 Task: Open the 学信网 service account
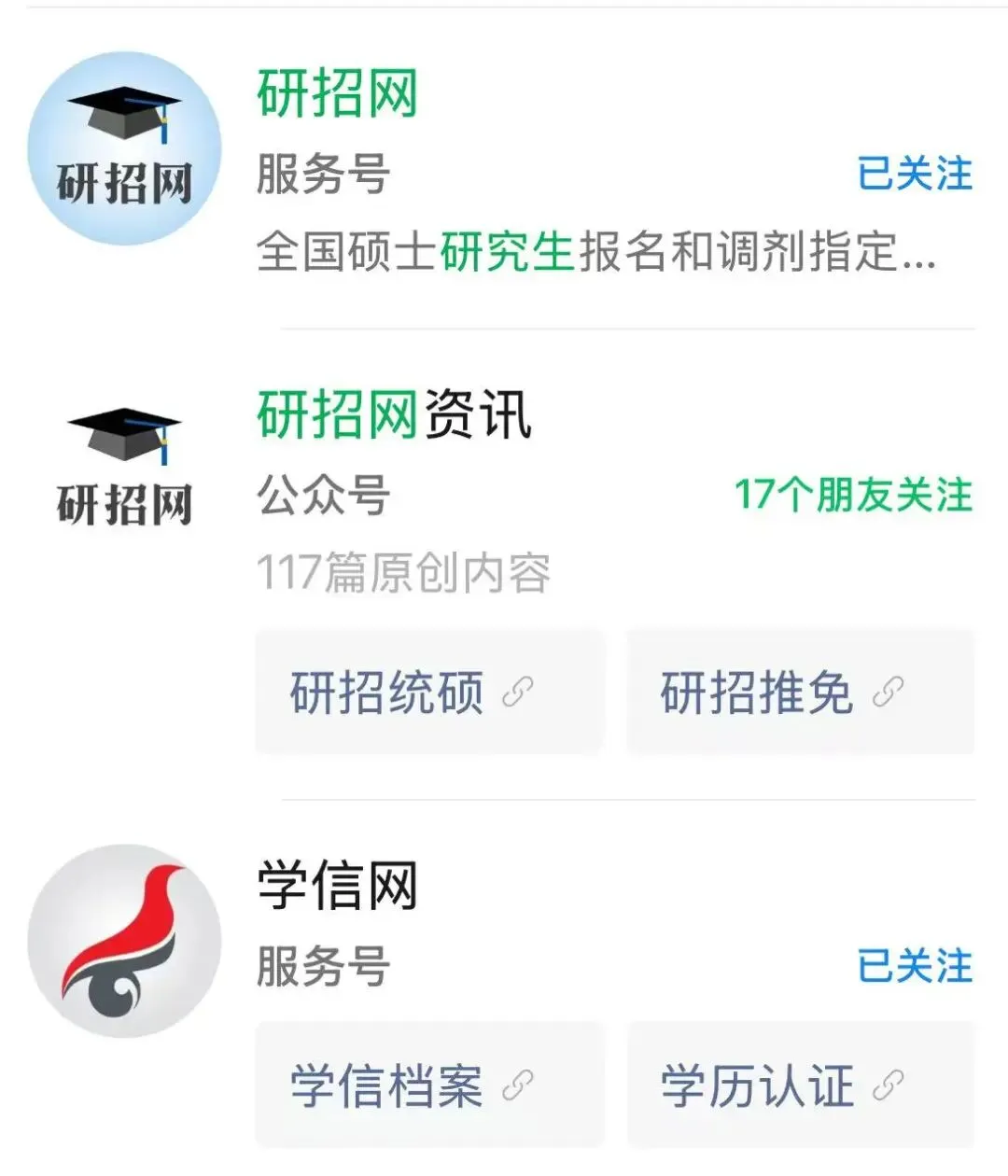coord(338,887)
